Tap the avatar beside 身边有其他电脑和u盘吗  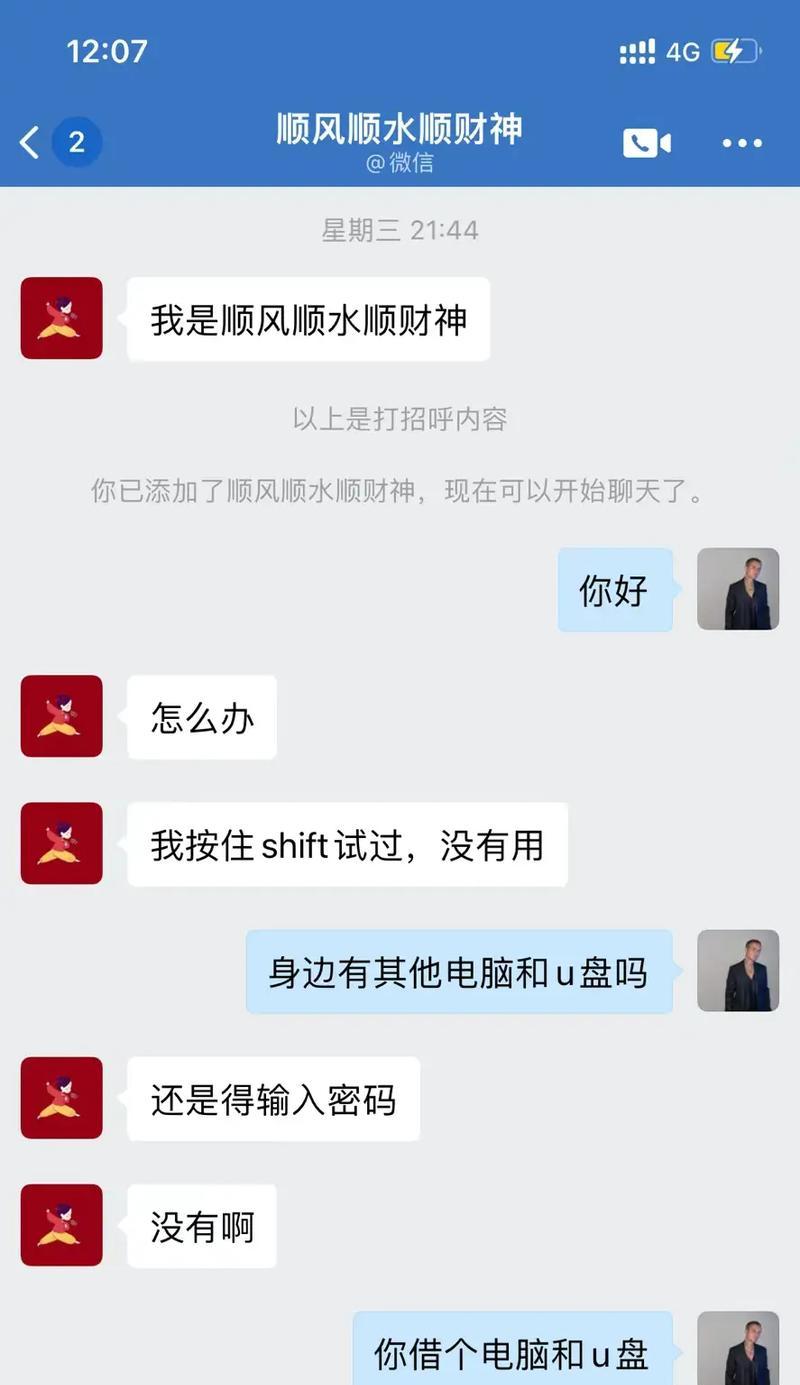pos(738,971)
